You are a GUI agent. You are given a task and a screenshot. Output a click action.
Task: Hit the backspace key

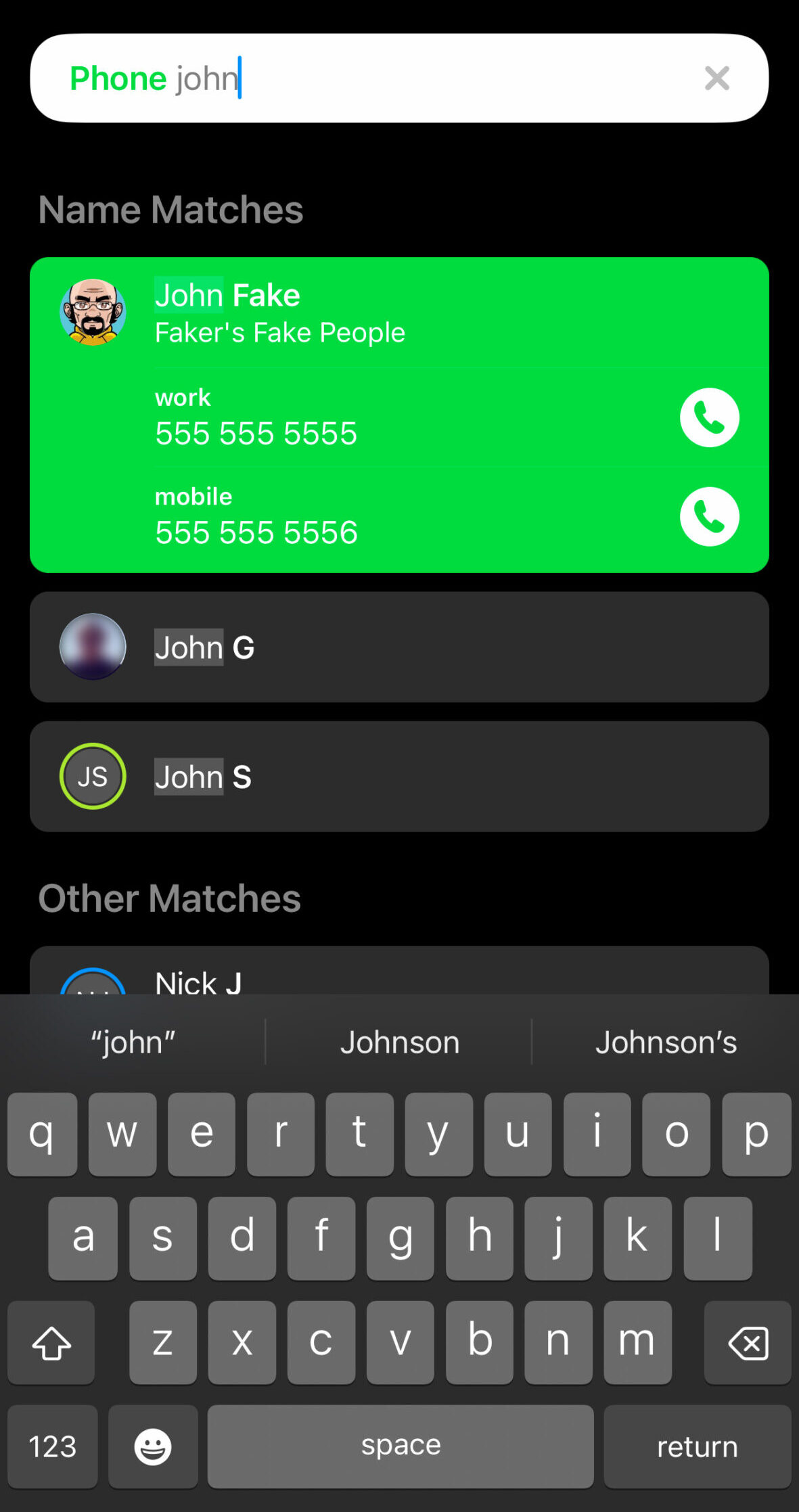pyautogui.click(x=748, y=1342)
